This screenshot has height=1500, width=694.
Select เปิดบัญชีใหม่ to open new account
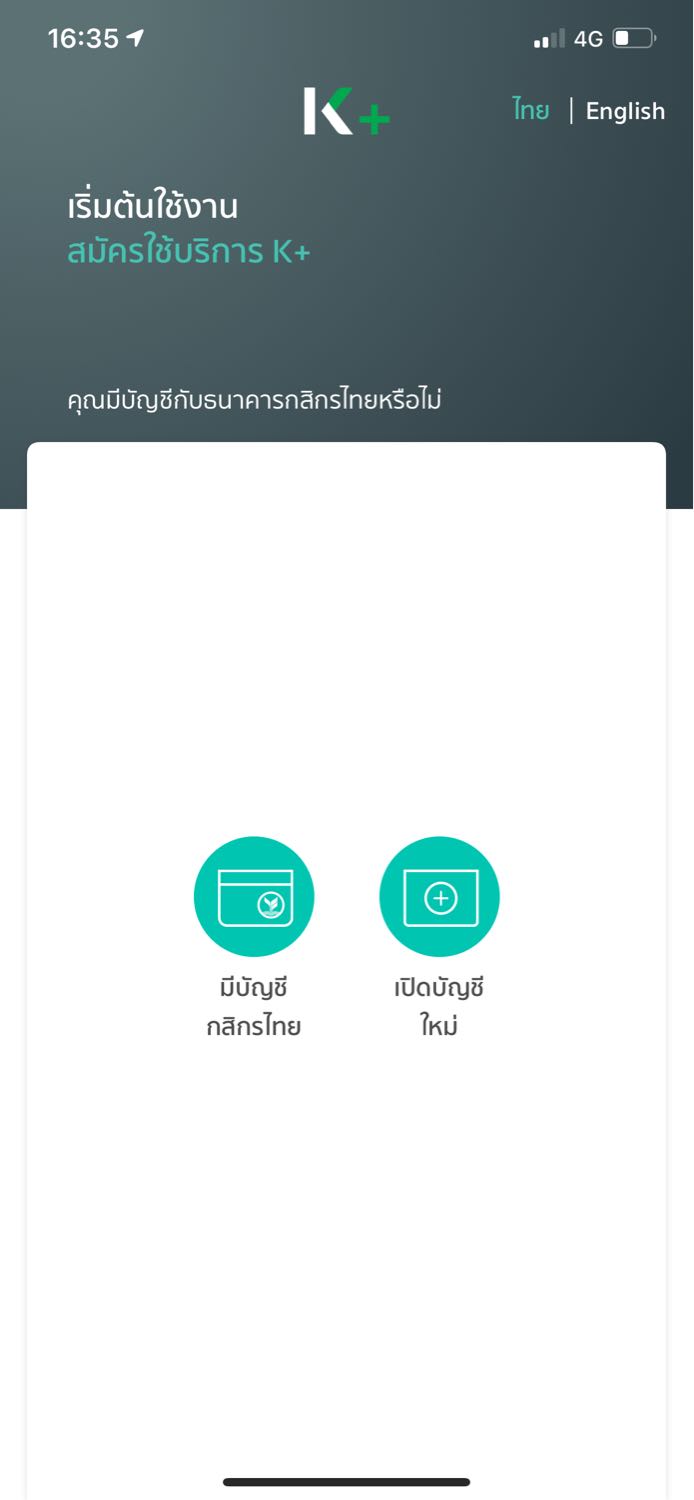(x=439, y=896)
